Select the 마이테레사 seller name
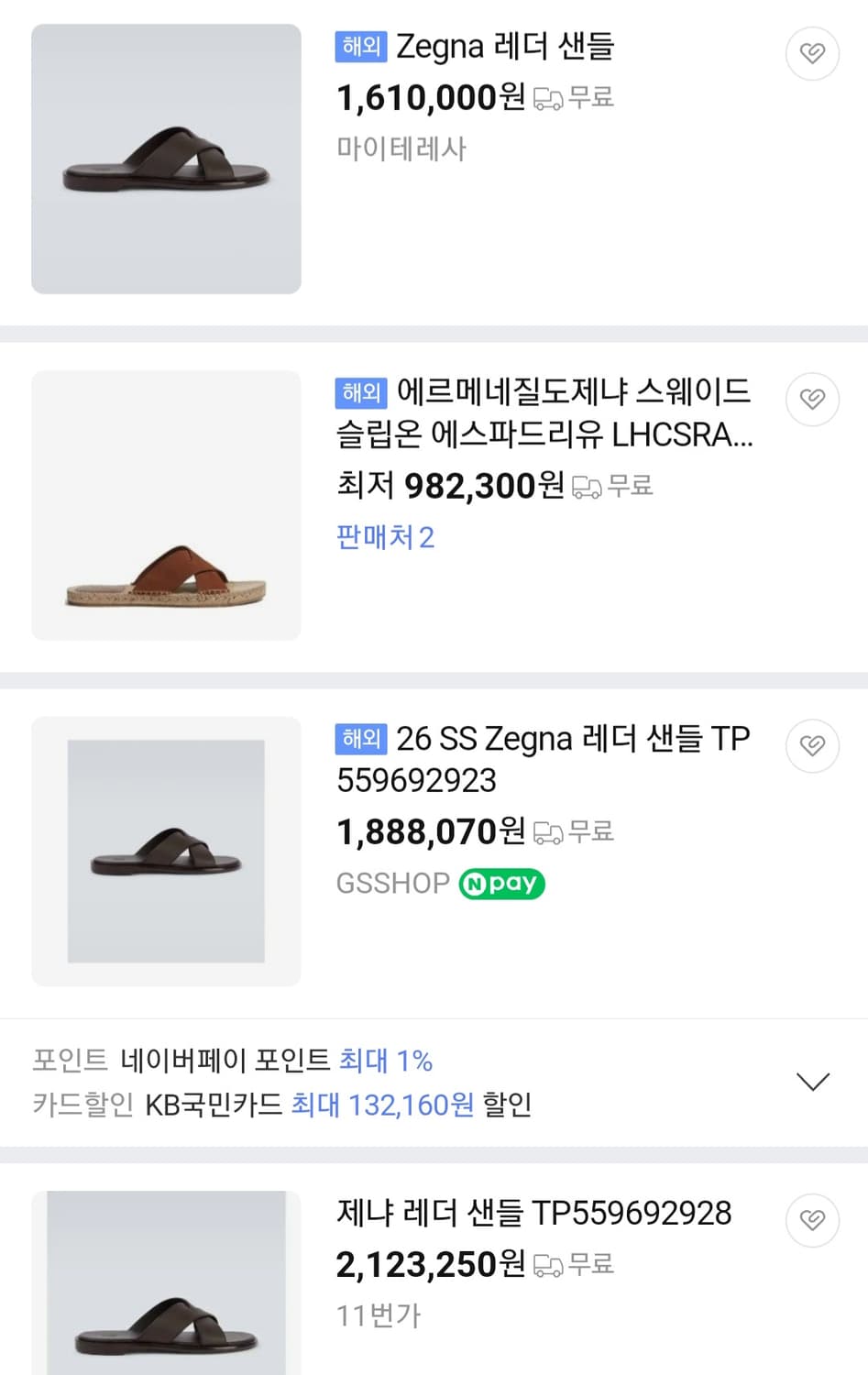868x1375 pixels. pos(401,147)
